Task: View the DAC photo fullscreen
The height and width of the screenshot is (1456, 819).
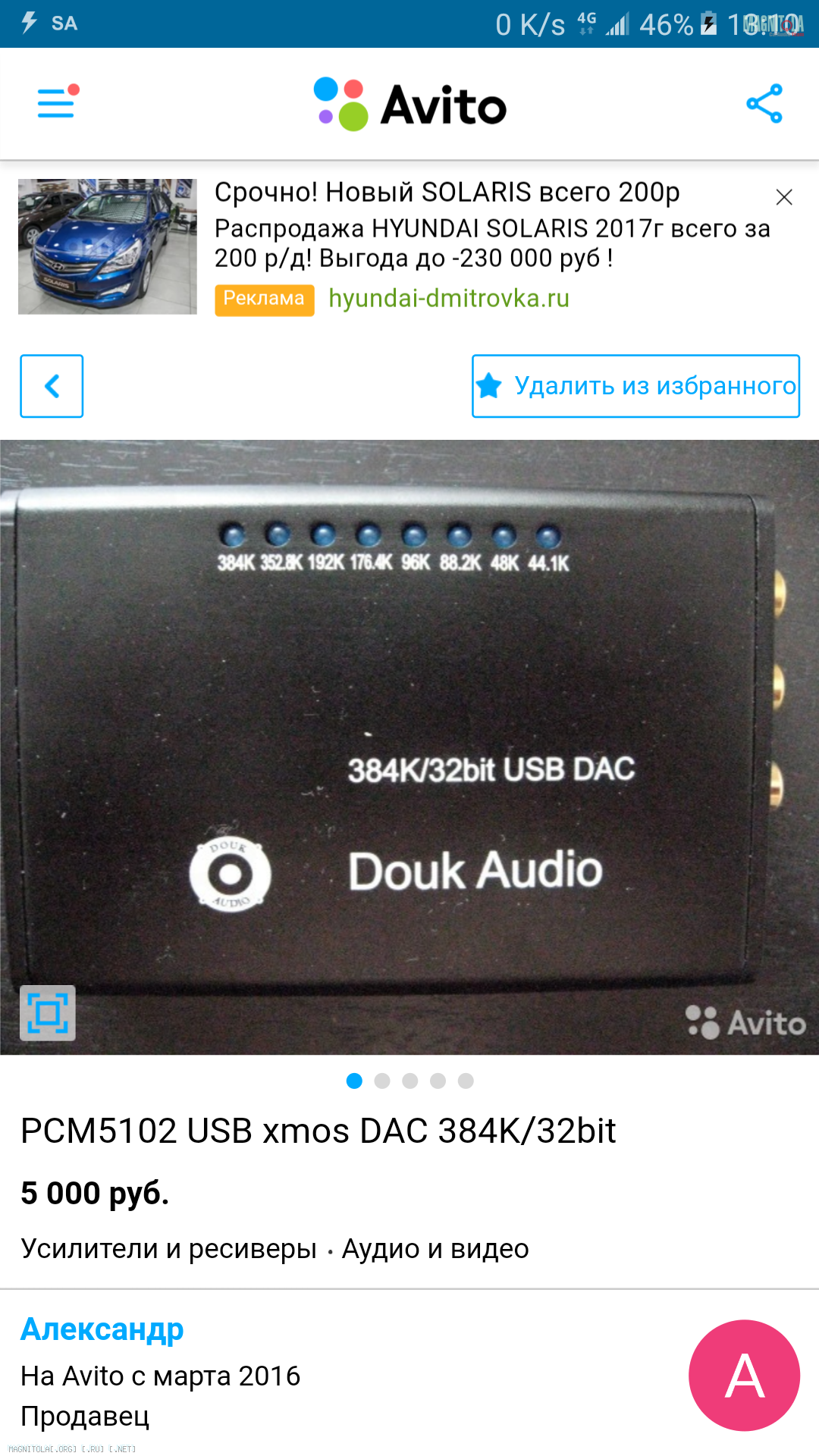Action: pyautogui.click(x=48, y=1012)
